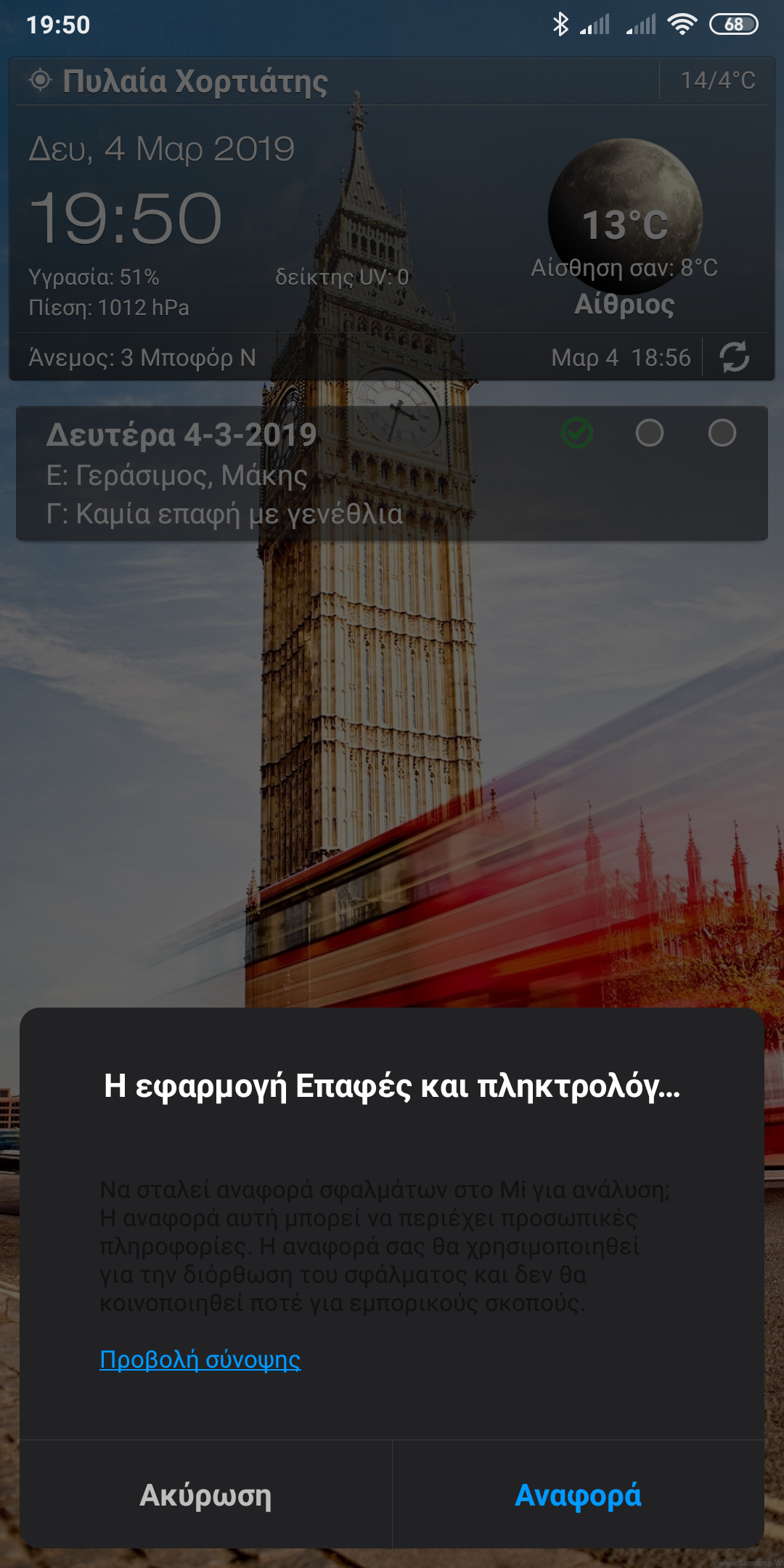Tap Ακύρωση to dismiss the dialog

pyautogui.click(x=205, y=1495)
